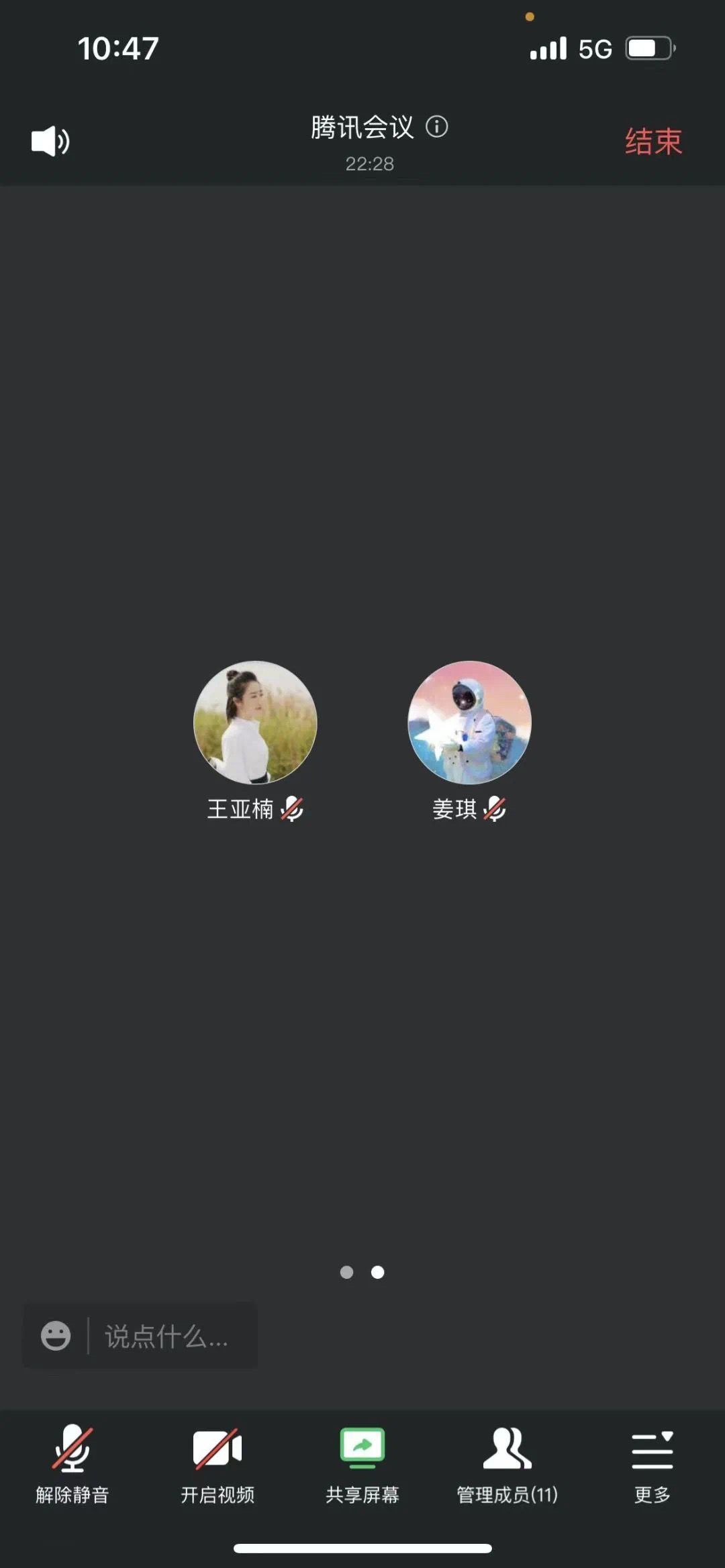725x1568 pixels.
Task: Tap 结束 to end the meeting
Action: pyautogui.click(x=652, y=142)
